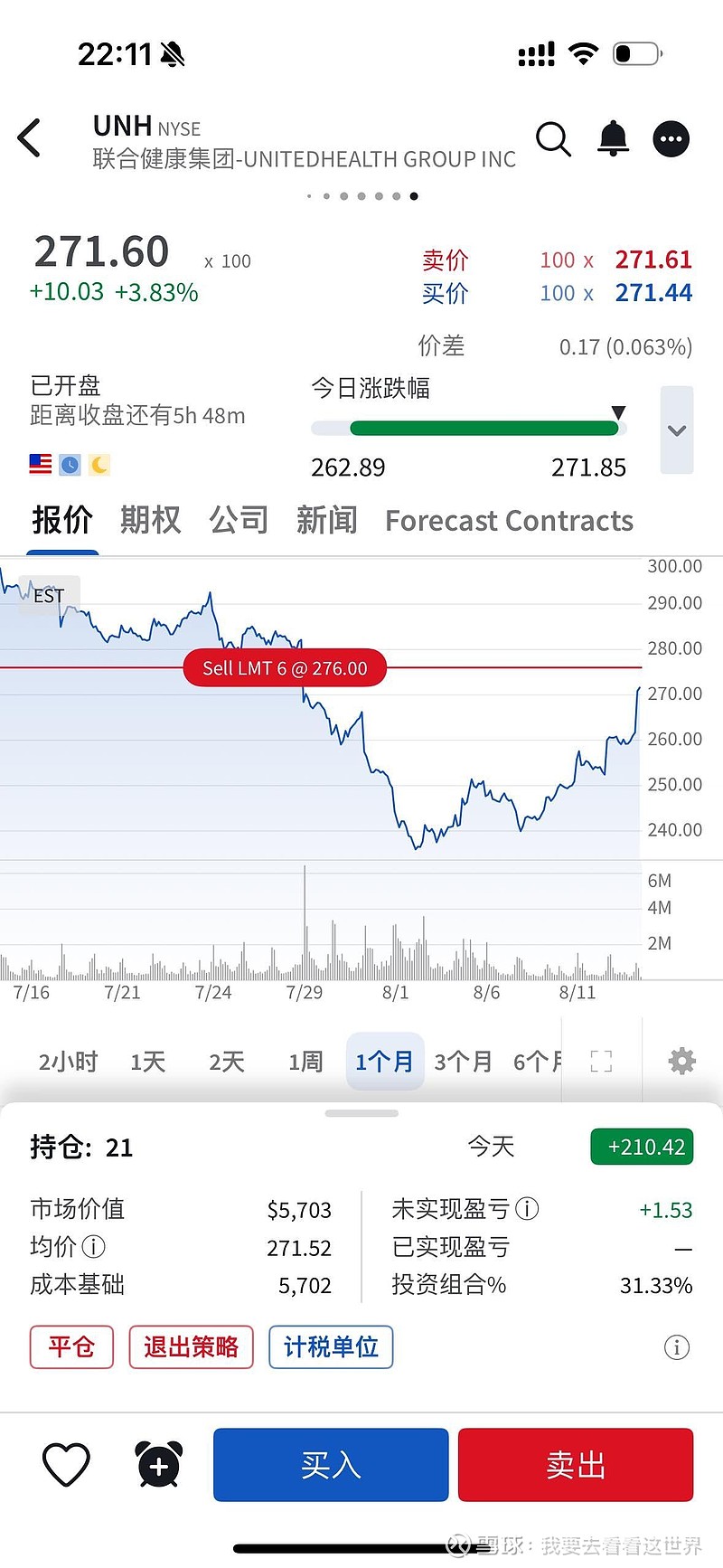
Task: Expand the quote details chevron
Action: (x=677, y=430)
